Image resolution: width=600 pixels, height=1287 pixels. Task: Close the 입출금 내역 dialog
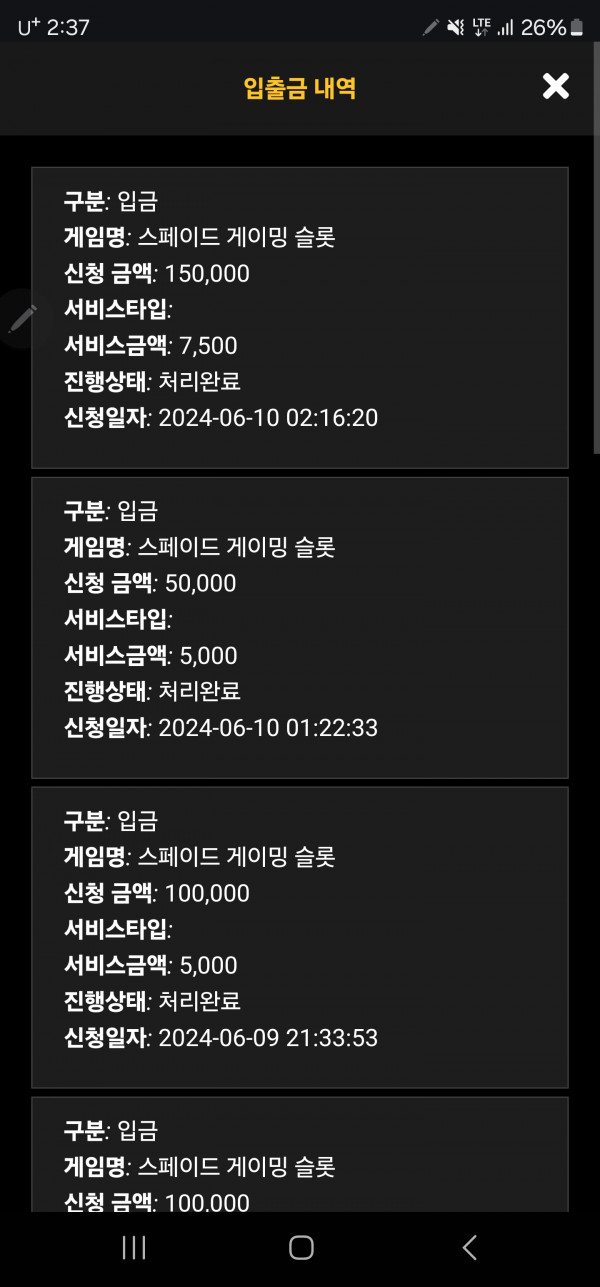[555, 87]
